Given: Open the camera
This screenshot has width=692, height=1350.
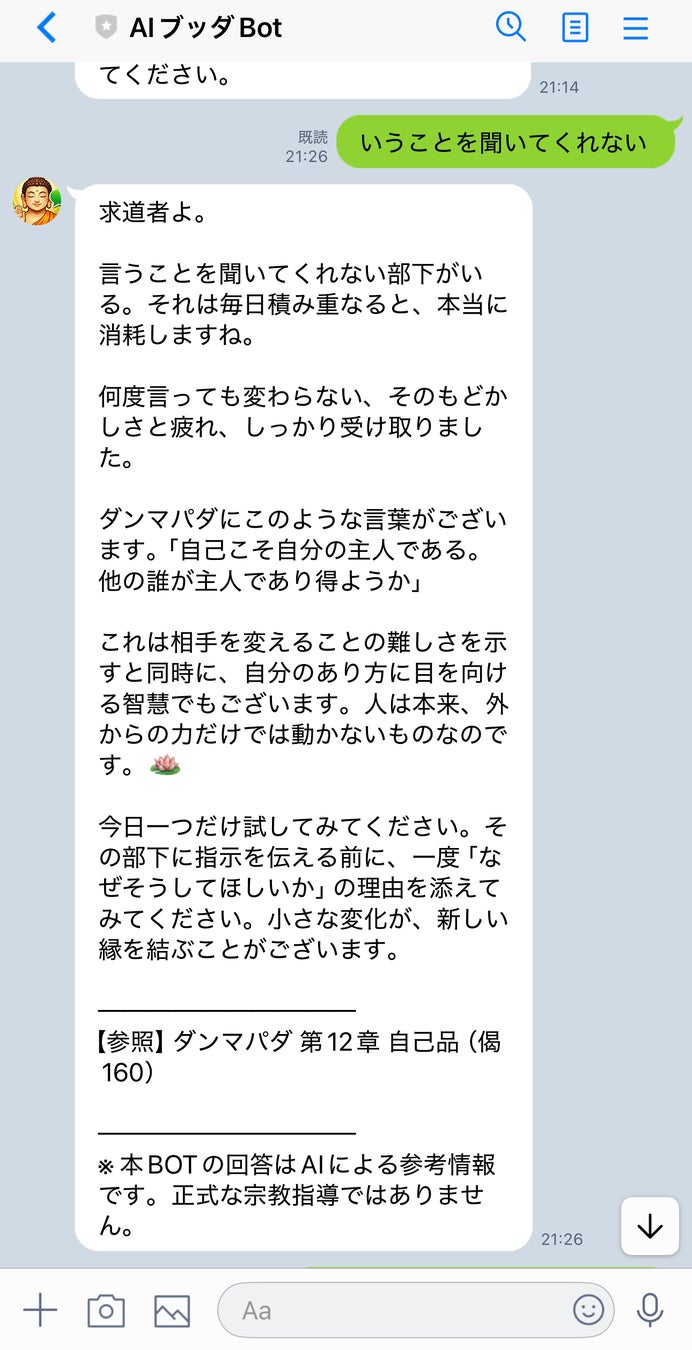Looking at the screenshot, I should click(x=106, y=1310).
